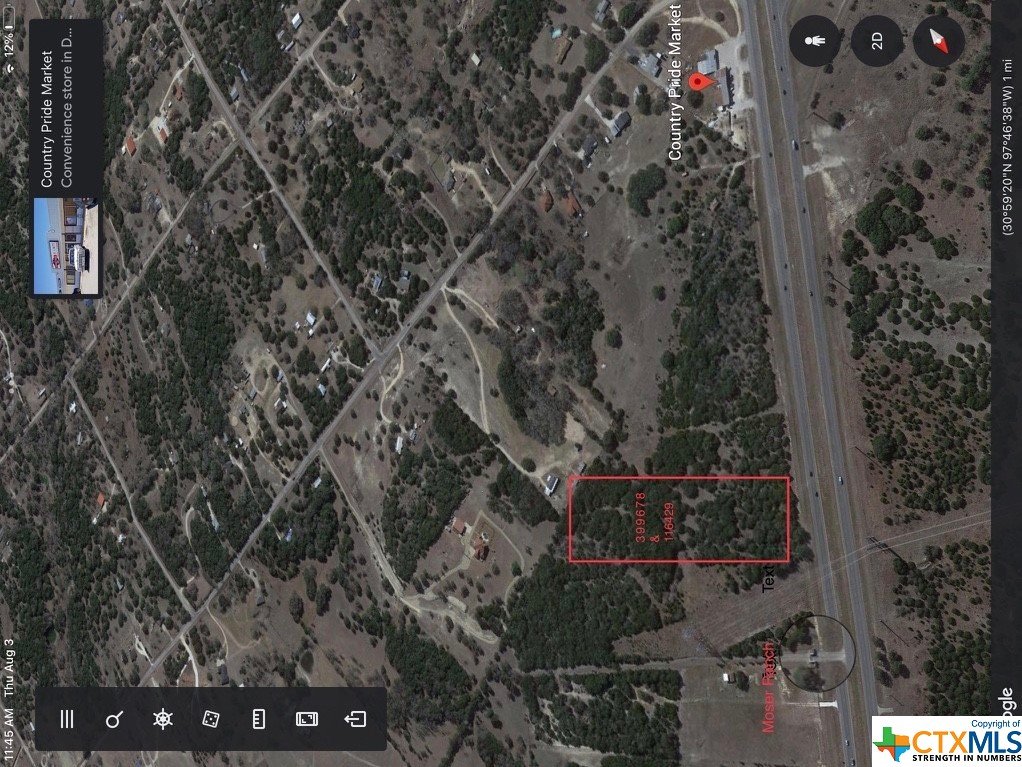Open the postcard capture tool
This screenshot has width=1022, height=767.
pos(306,718)
